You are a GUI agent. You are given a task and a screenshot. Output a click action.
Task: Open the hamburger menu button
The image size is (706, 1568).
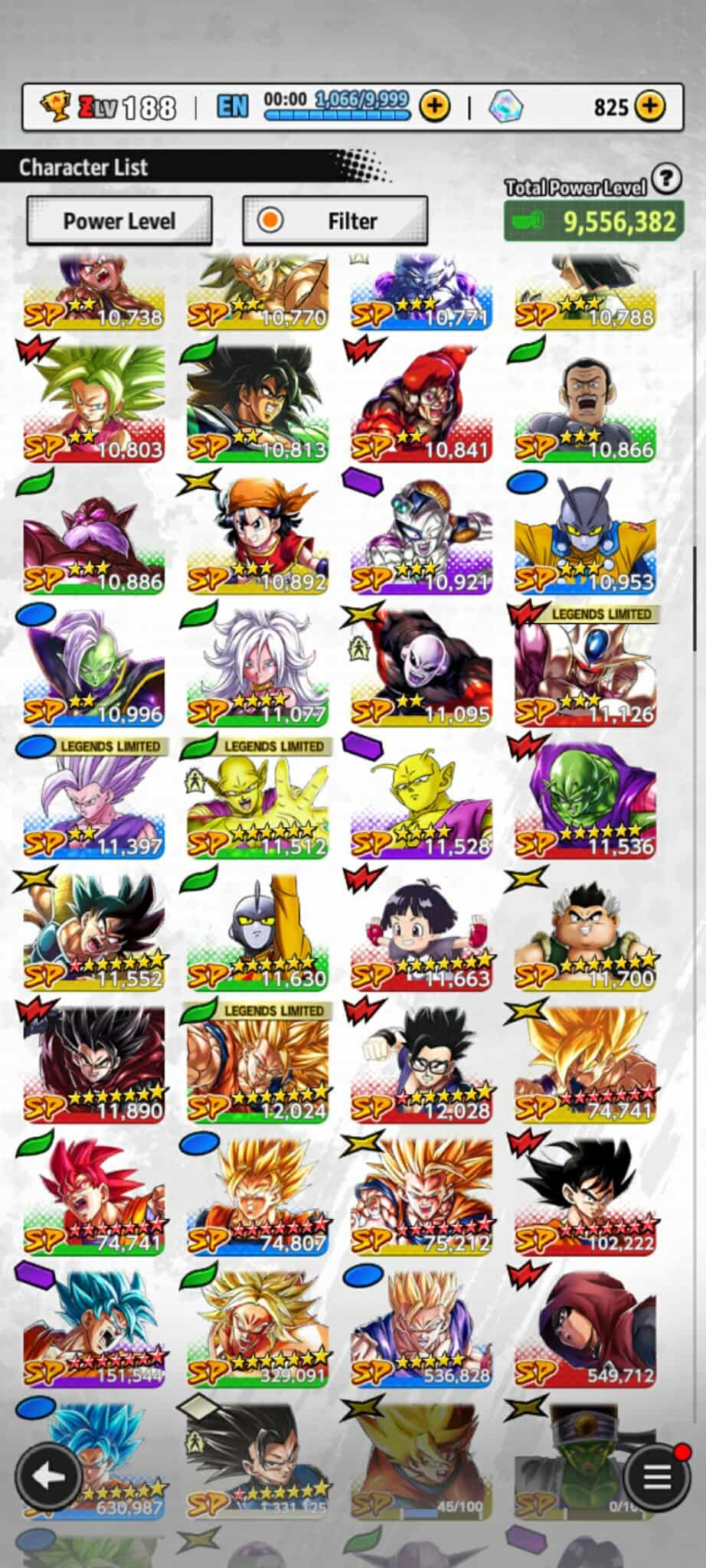(x=656, y=1477)
